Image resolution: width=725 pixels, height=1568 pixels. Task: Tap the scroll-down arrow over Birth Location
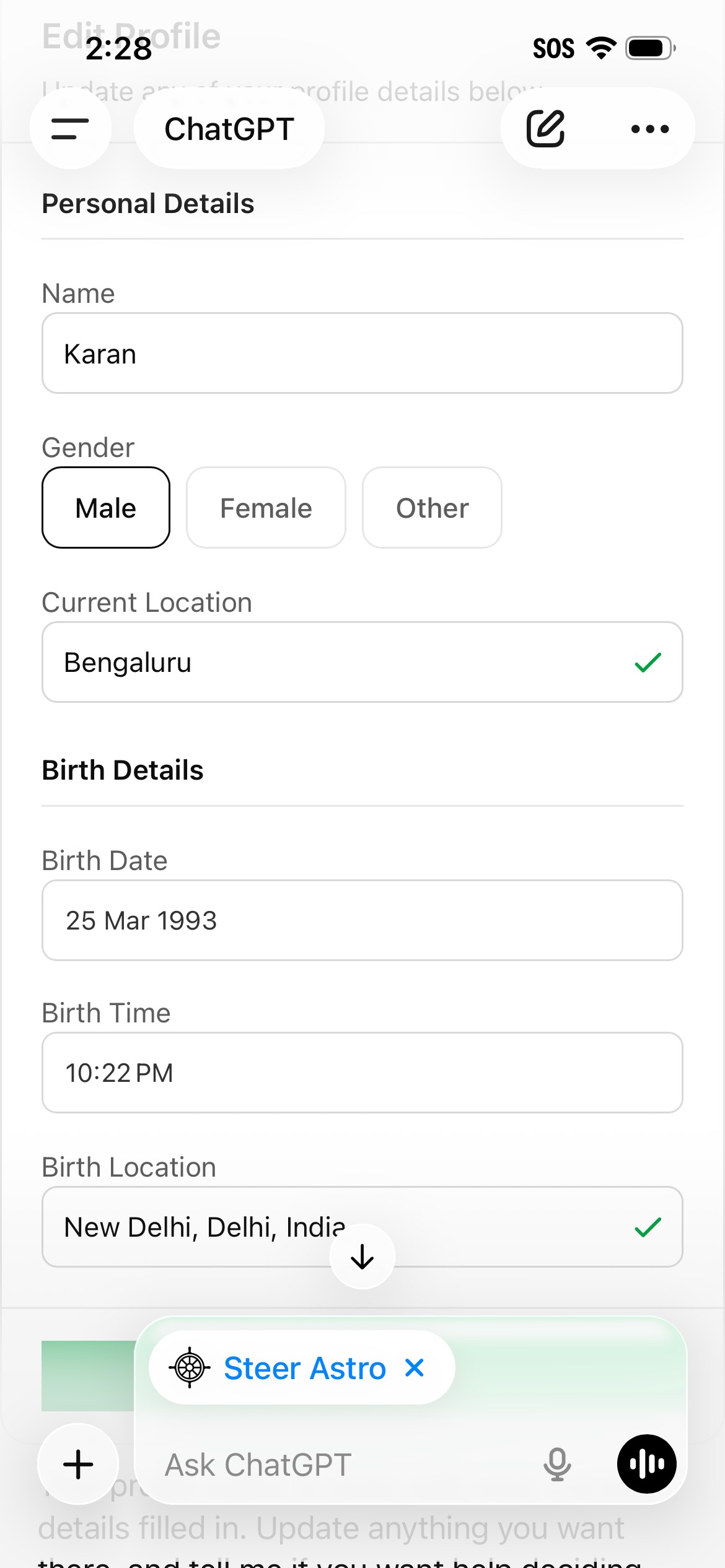(362, 1256)
